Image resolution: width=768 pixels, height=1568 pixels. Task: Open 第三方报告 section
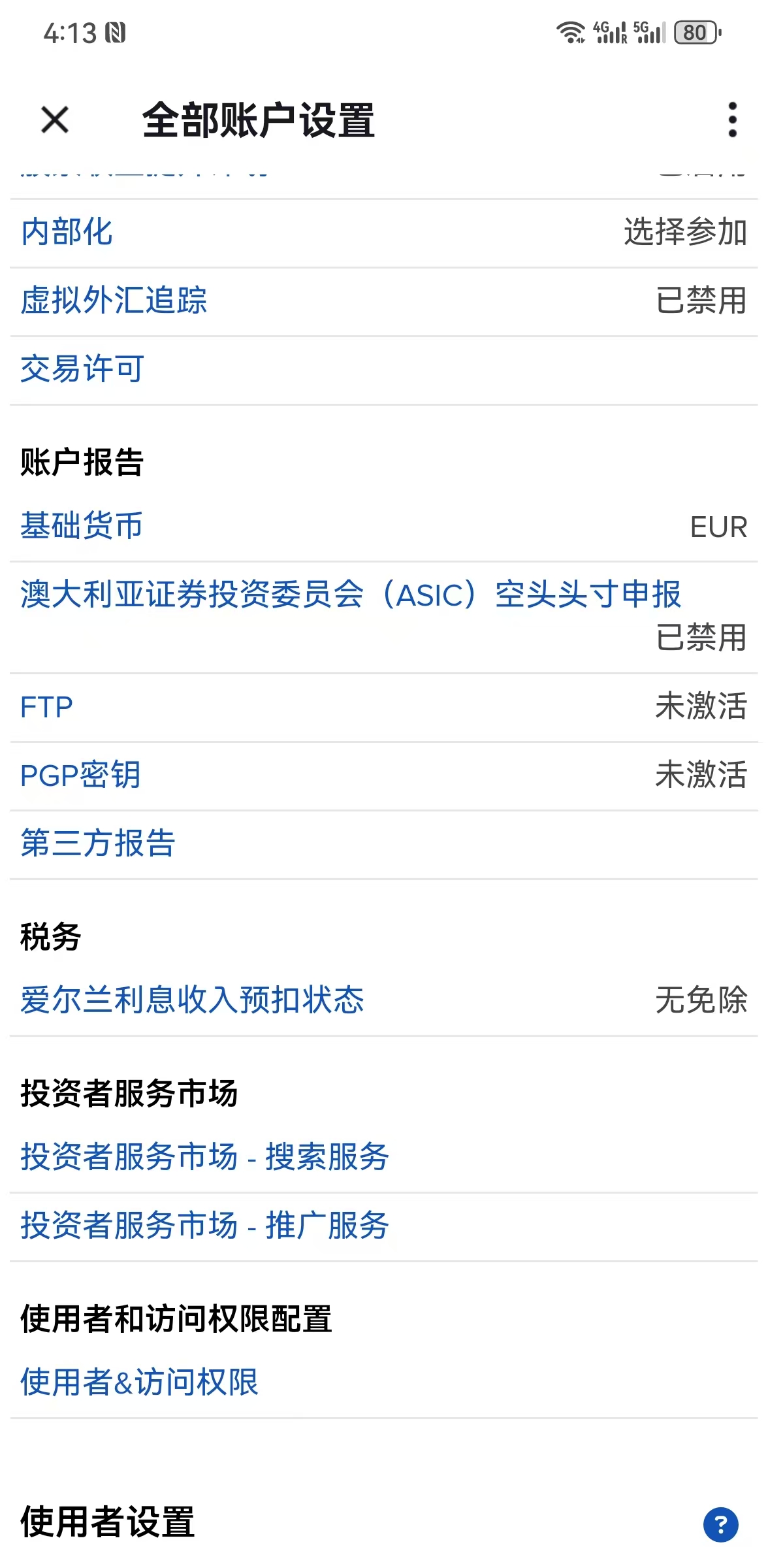tap(98, 845)
